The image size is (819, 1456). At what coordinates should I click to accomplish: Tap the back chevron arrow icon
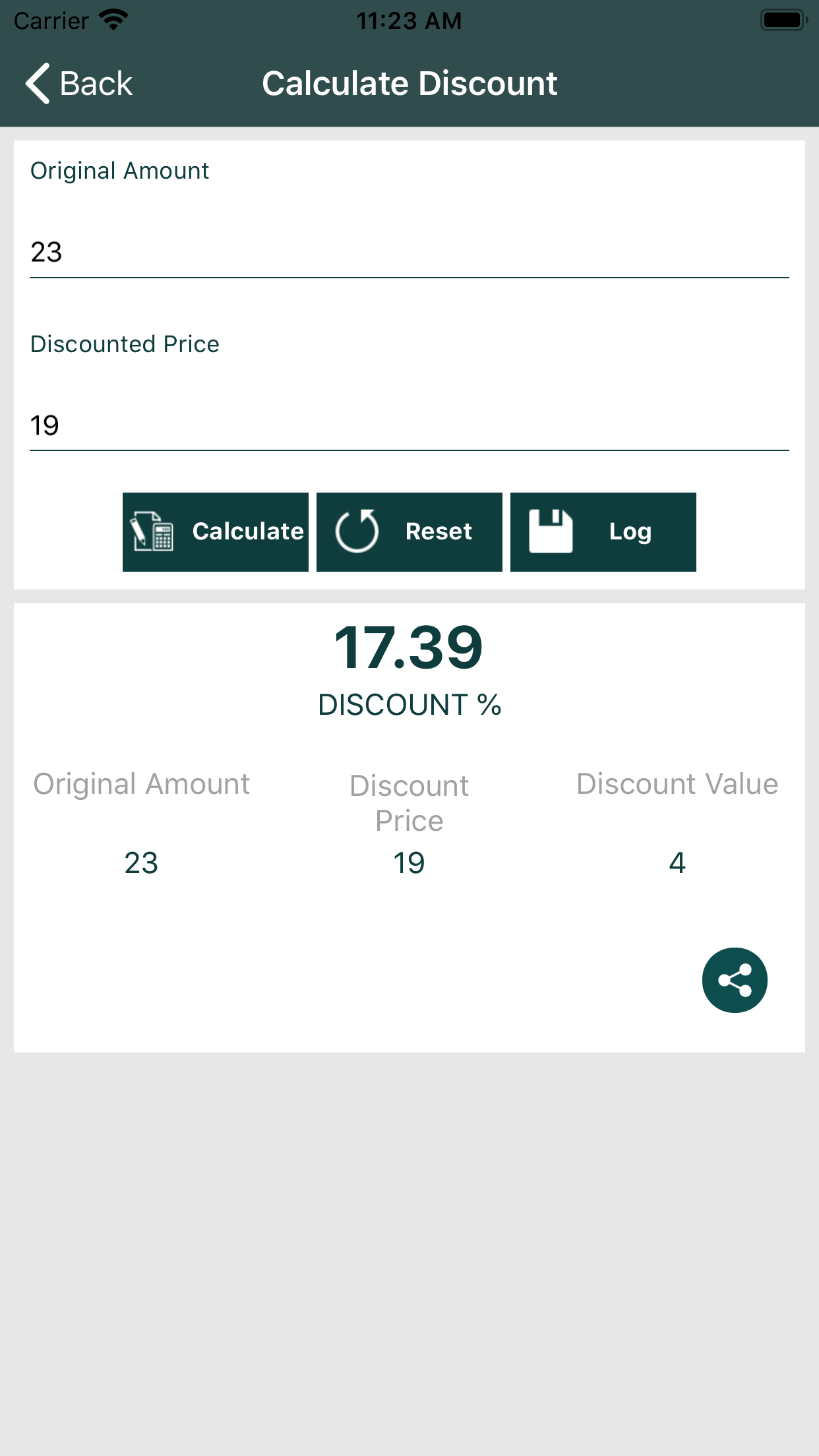(x=38, y=83)
